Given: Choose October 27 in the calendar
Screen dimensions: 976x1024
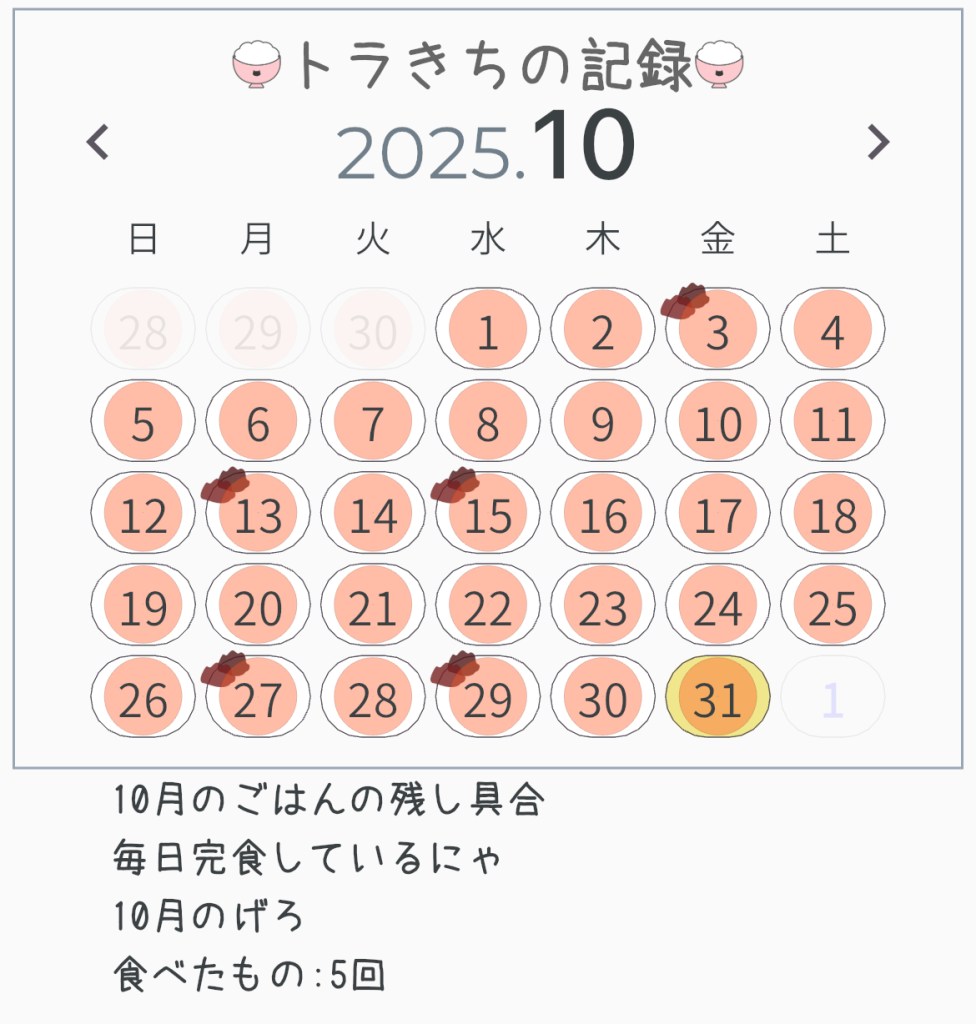Looking at the screenshot, I should [x=258, y=699].
